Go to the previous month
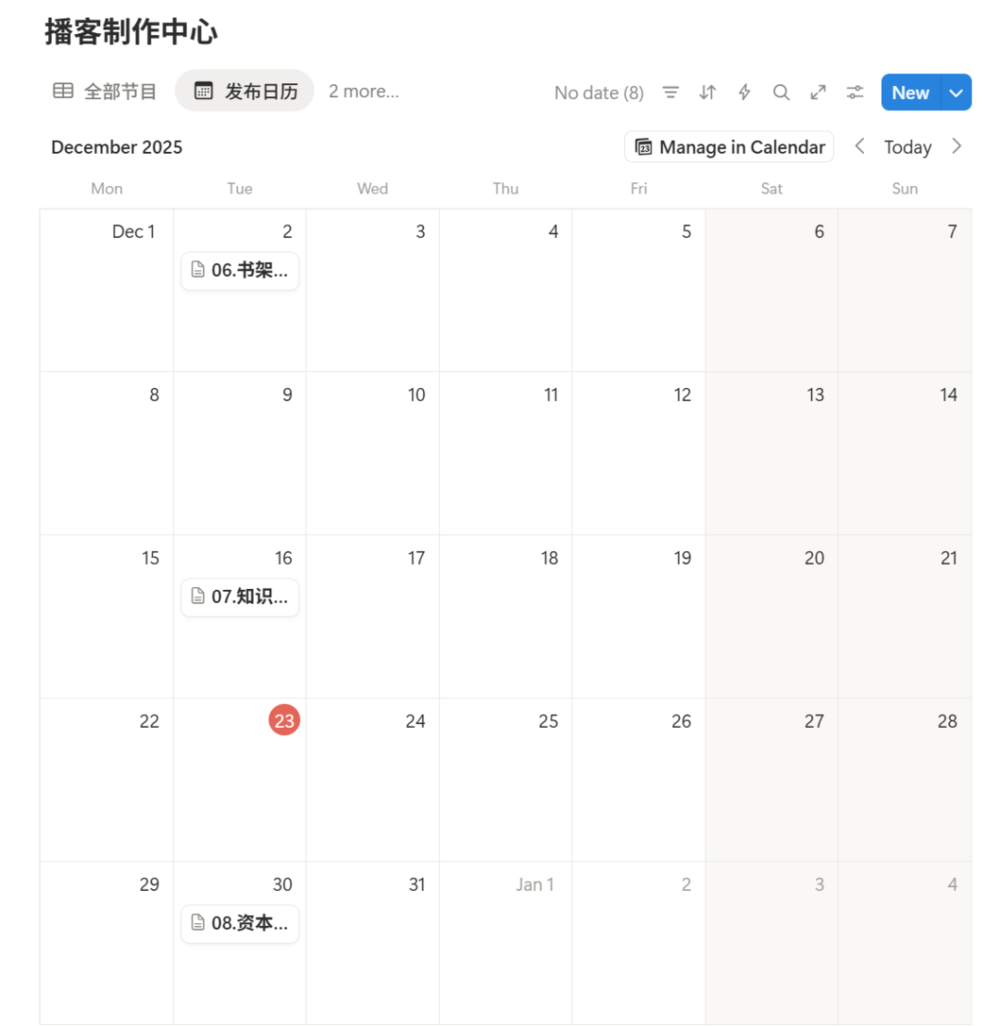This screenshot has width=1000, height=1026. pyautogui.click(x=859, y=147)
